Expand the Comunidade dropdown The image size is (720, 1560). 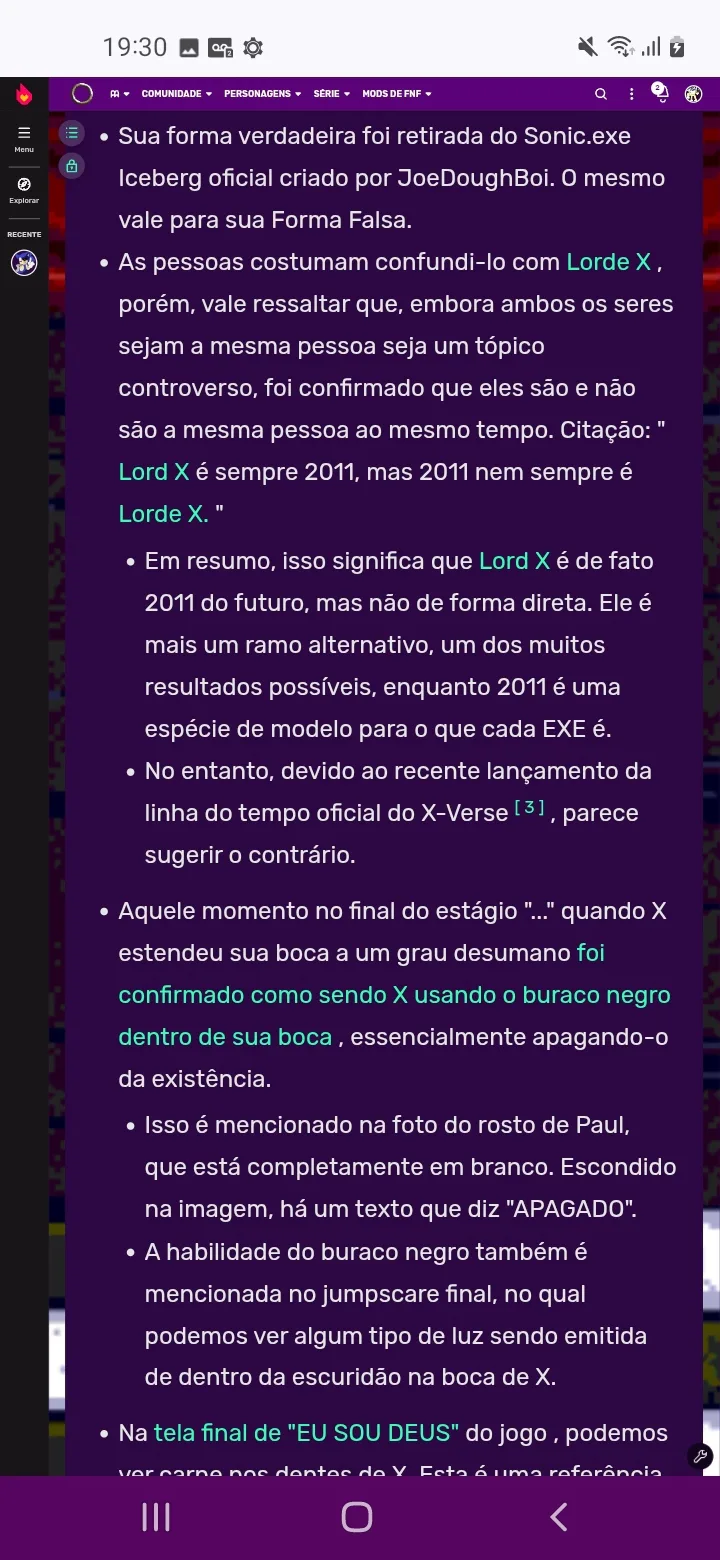(x=177, y=94)
